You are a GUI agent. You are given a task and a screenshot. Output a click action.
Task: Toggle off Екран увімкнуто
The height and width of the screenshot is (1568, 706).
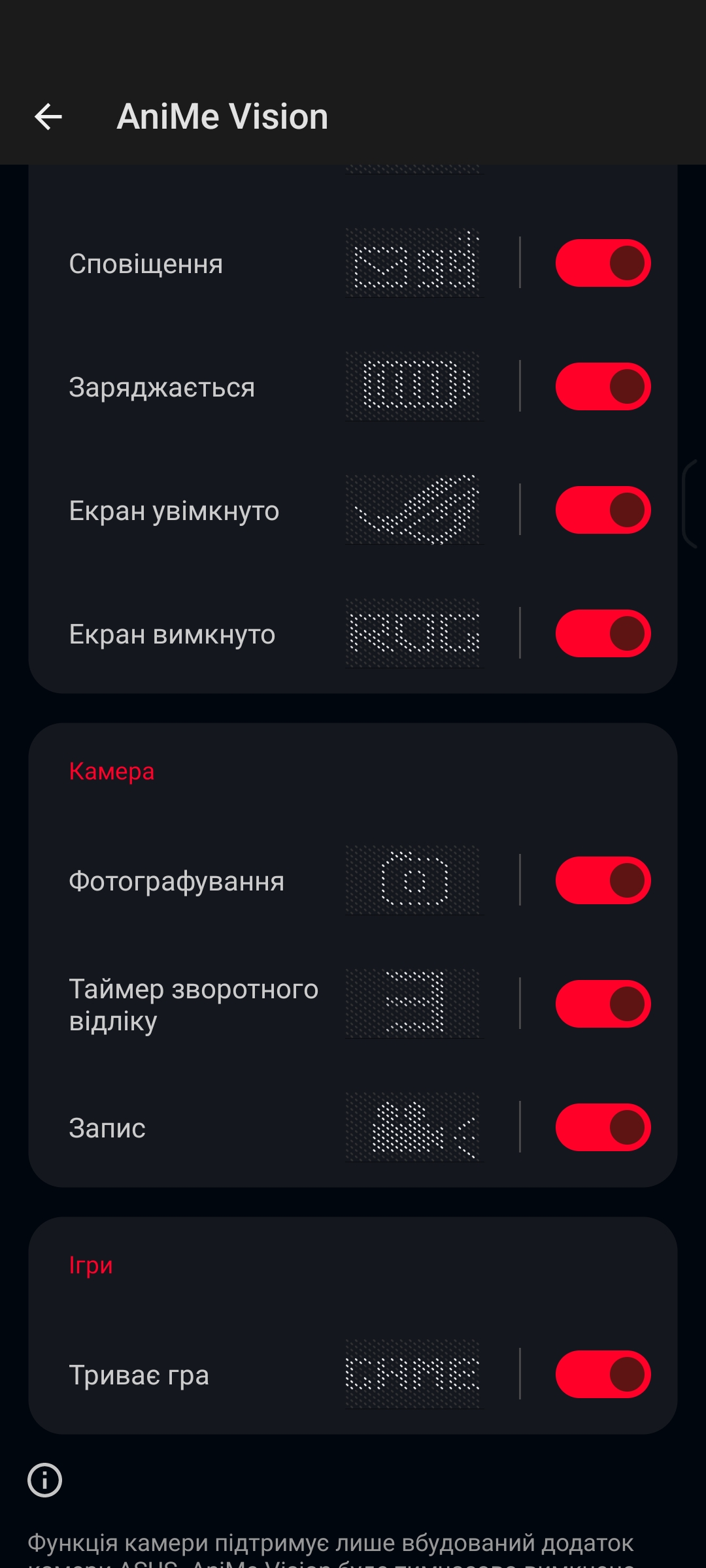[x=603, y=510]
